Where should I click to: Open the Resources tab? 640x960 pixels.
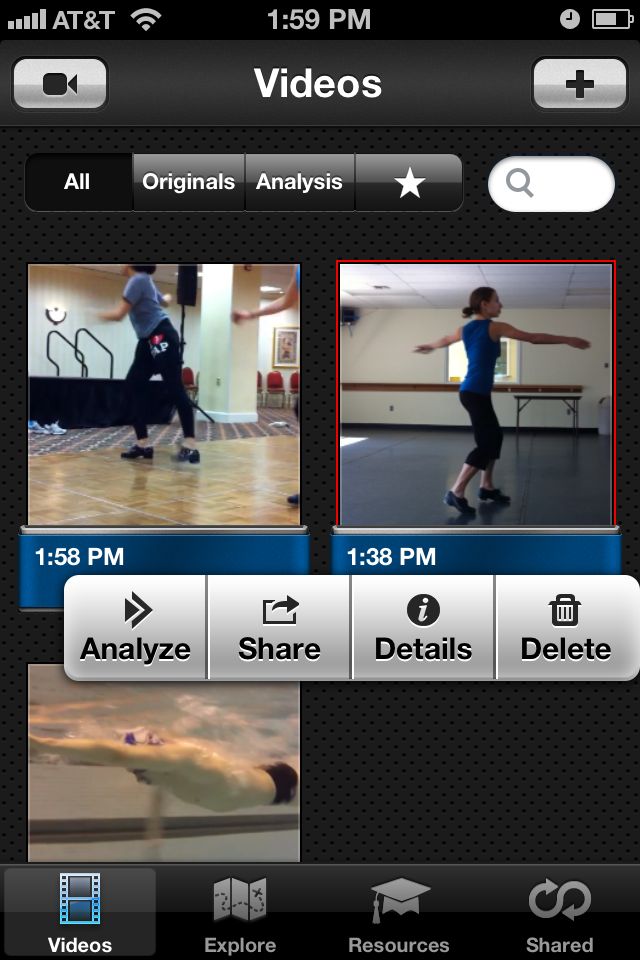399,914
